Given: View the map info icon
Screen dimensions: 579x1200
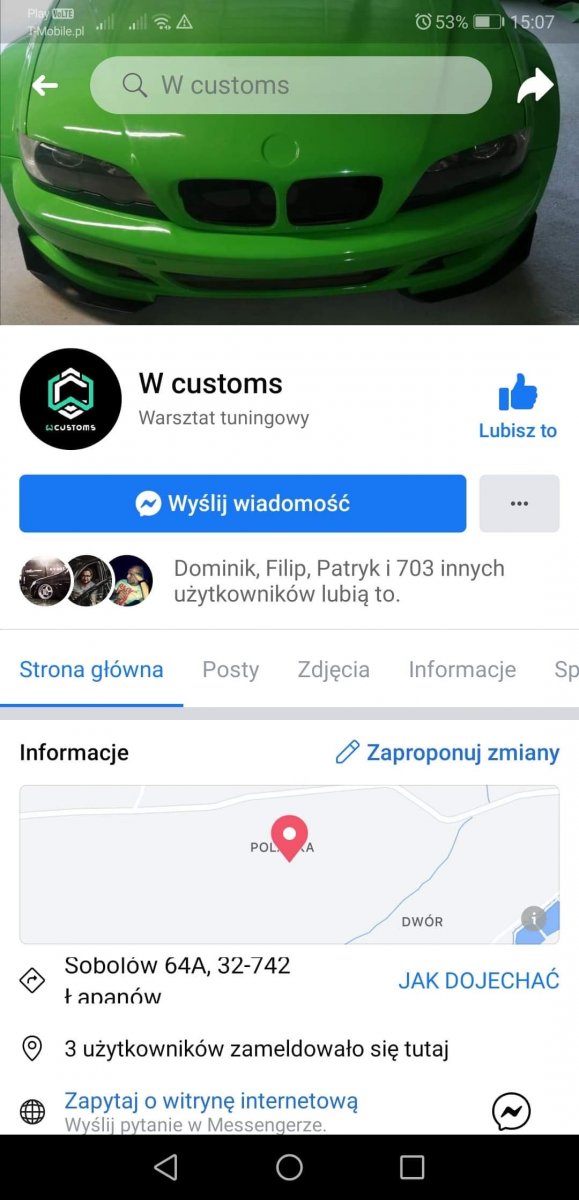Looking at the screenshot, I should pos(533,918).
